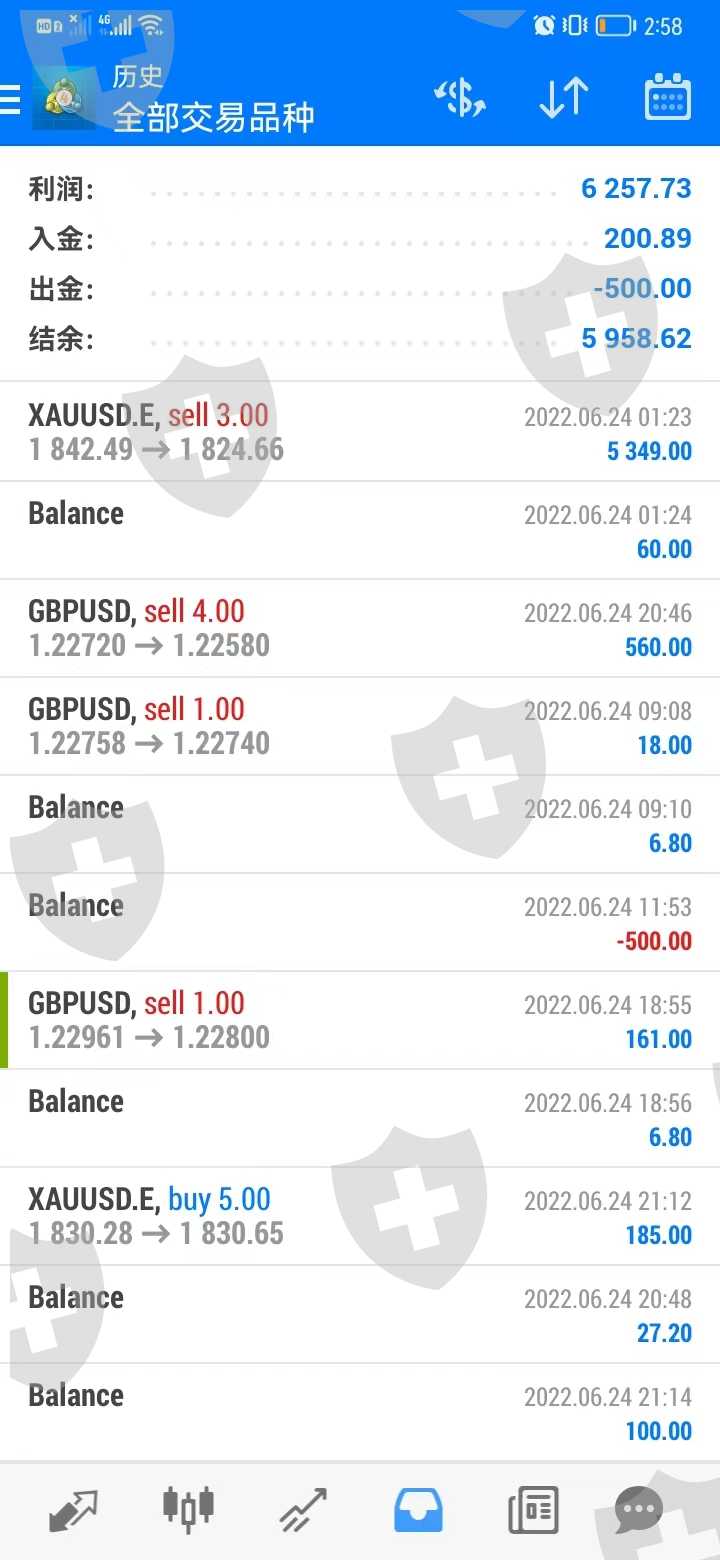The image size is (720, 1560).
Task: Filter history by trading symbol
Action: [x=460, y=98]
